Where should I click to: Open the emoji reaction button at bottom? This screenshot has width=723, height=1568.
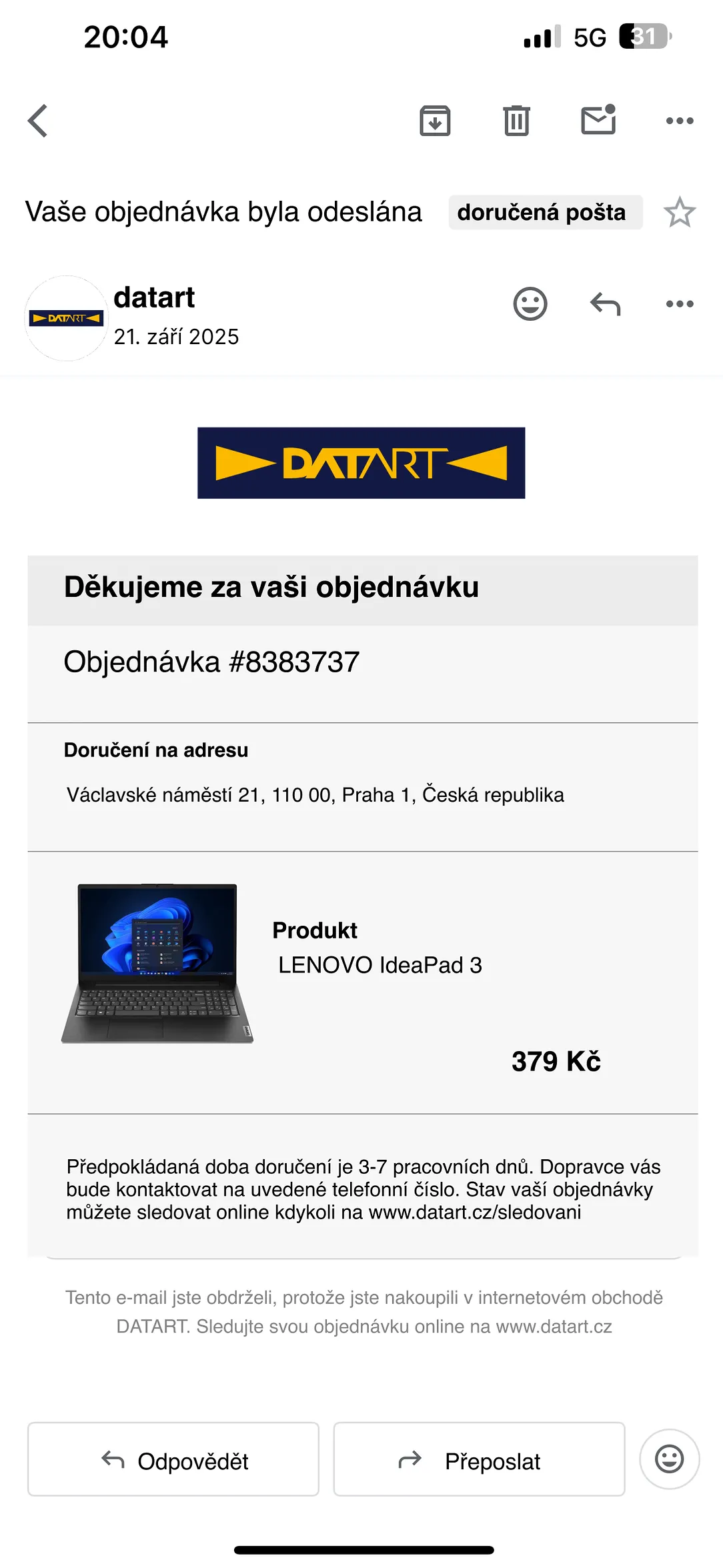point(669,1459)
